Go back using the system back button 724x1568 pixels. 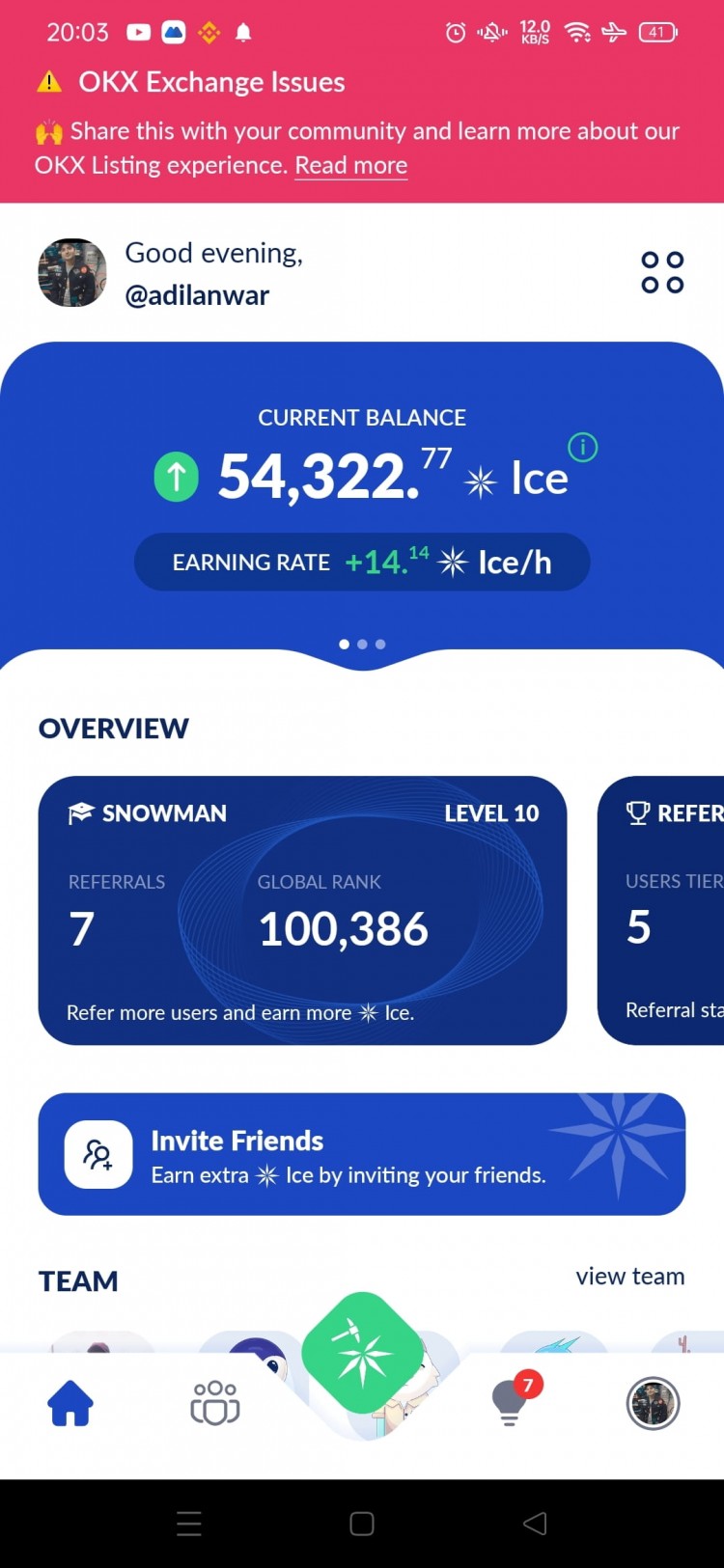[x=535, y=1524]
